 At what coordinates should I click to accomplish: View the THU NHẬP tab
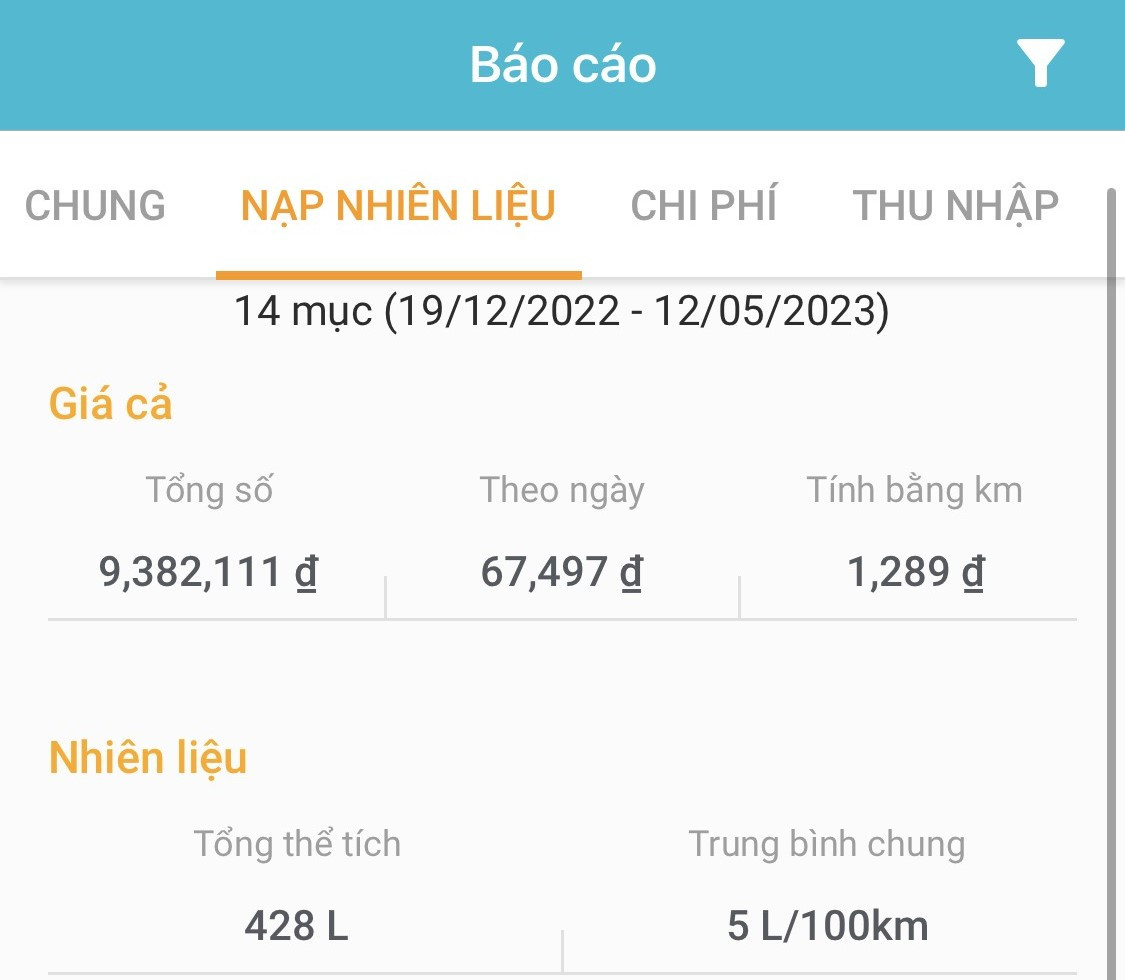[955, 206]
